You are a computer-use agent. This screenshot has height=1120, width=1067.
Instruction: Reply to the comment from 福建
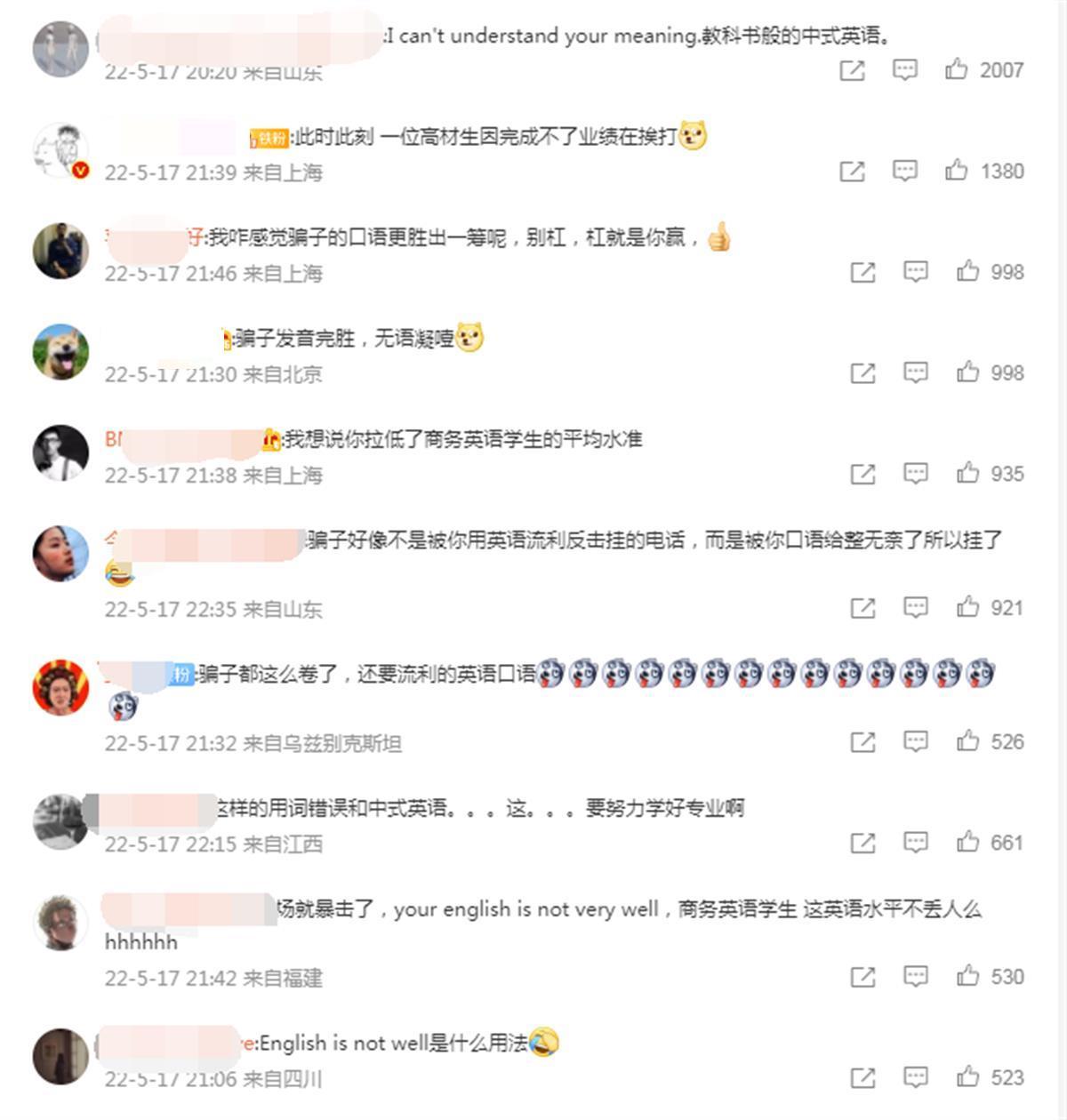[915, 977]
